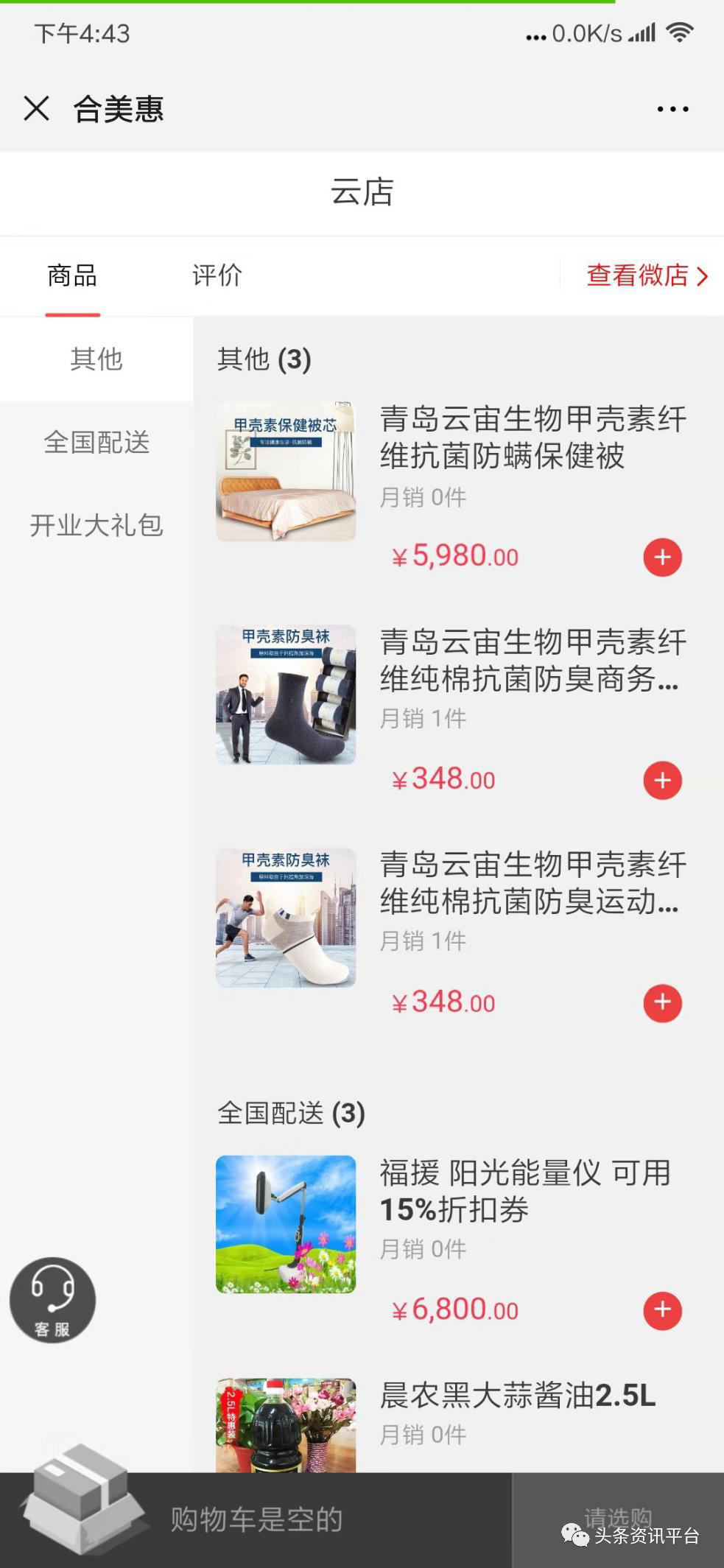Viewport: 724px width, 1568px height.
Task: Select the 其他 category
Action: pyautogui.click(x=96, y=359)
